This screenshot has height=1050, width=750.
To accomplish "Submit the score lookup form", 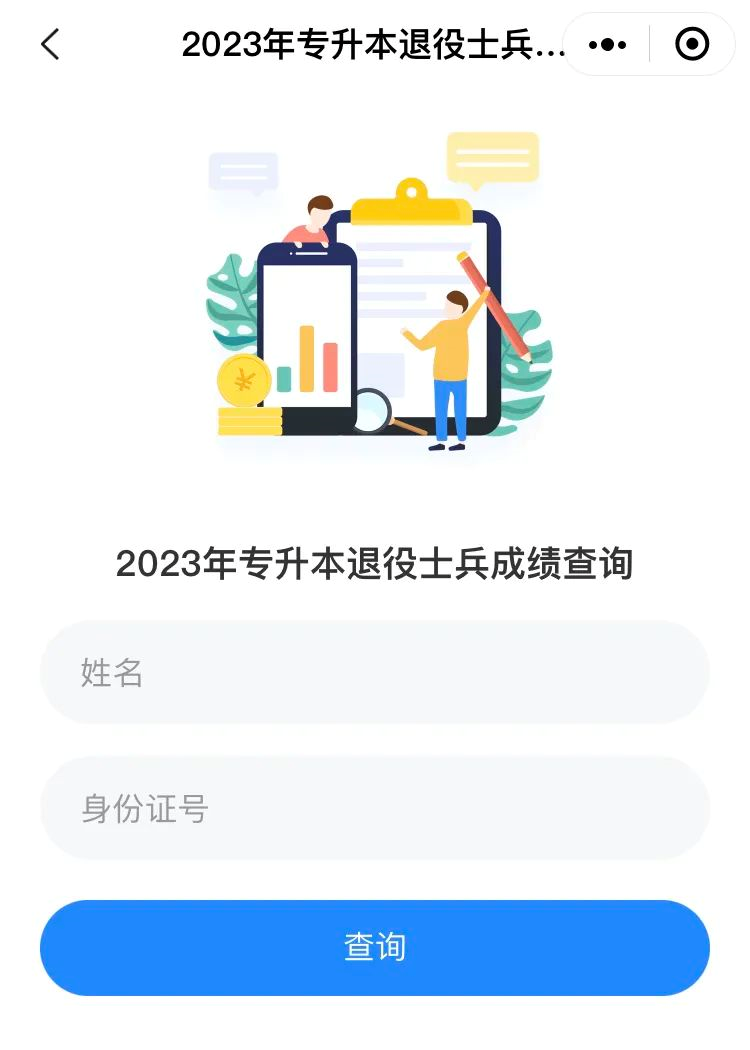I will [x=375, y=948].
